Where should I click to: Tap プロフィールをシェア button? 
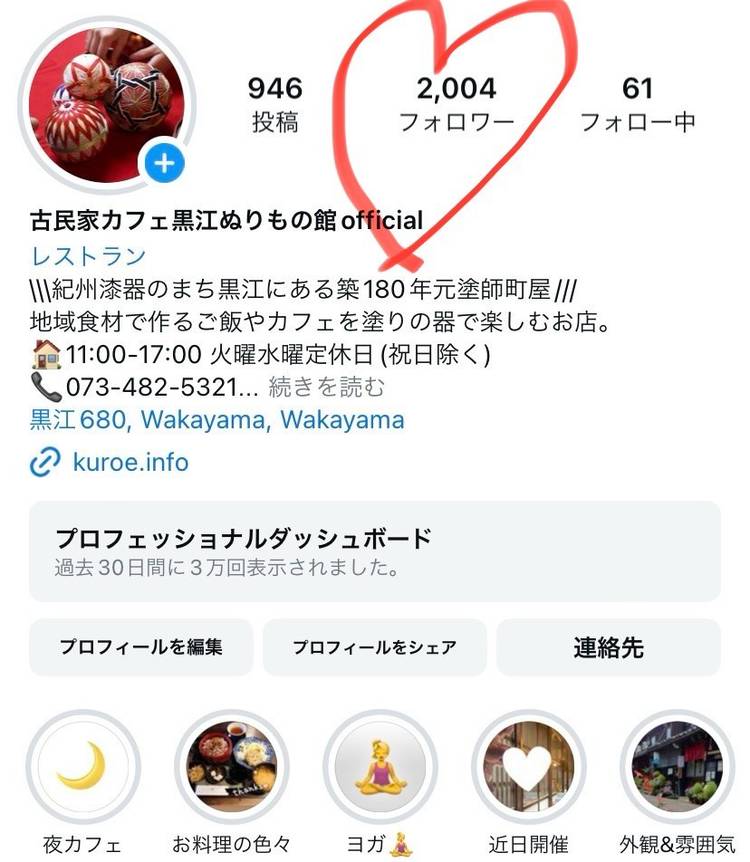374,647
